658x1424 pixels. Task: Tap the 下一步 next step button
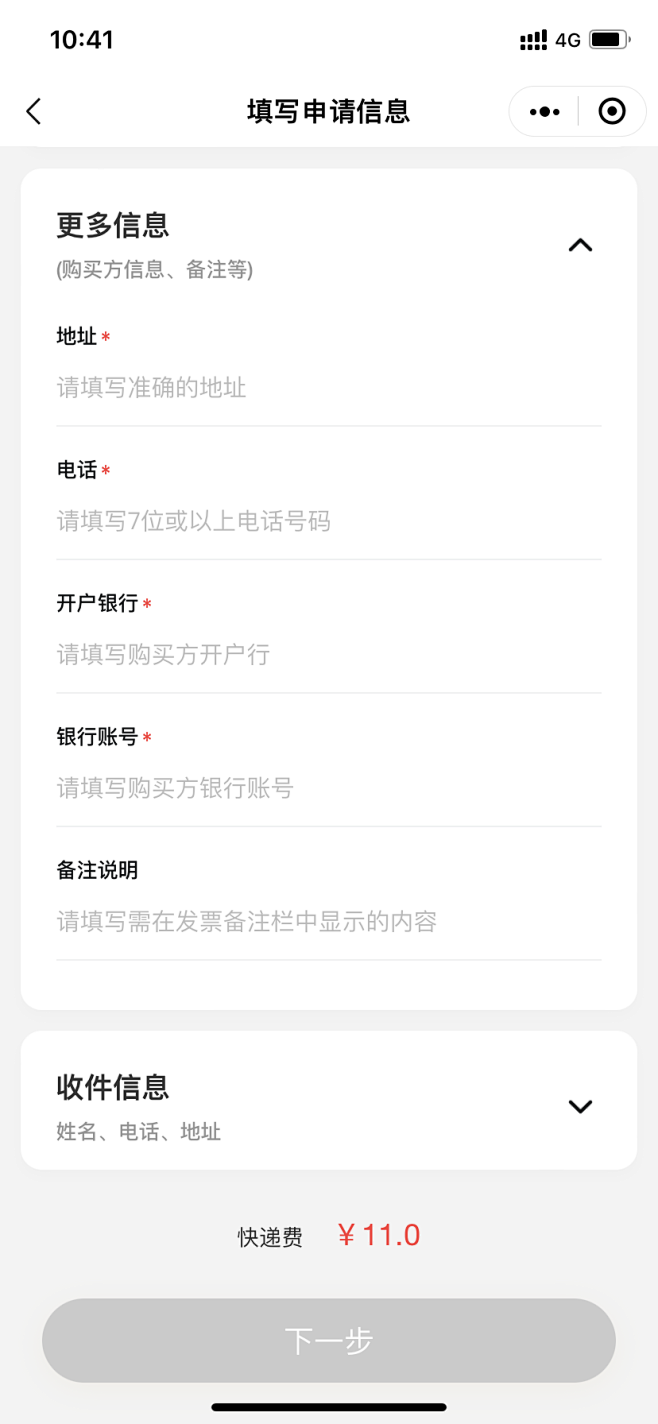329,1340
